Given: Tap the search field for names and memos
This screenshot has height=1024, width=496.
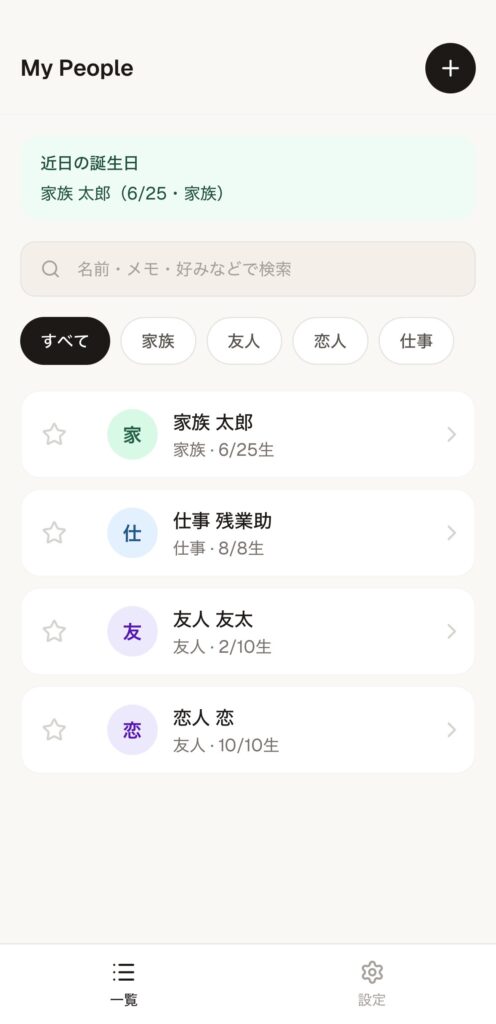Looking at the screenshot, I should [x=248, y=269].
